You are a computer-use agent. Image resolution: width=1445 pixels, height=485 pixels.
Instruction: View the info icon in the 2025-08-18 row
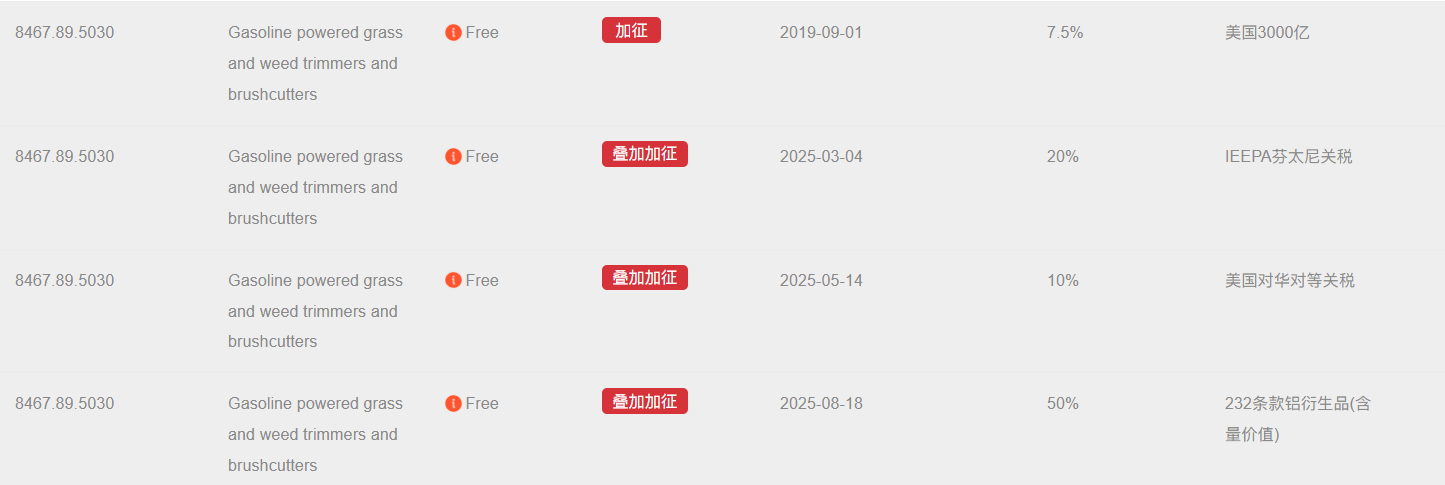tap(453, 404)
